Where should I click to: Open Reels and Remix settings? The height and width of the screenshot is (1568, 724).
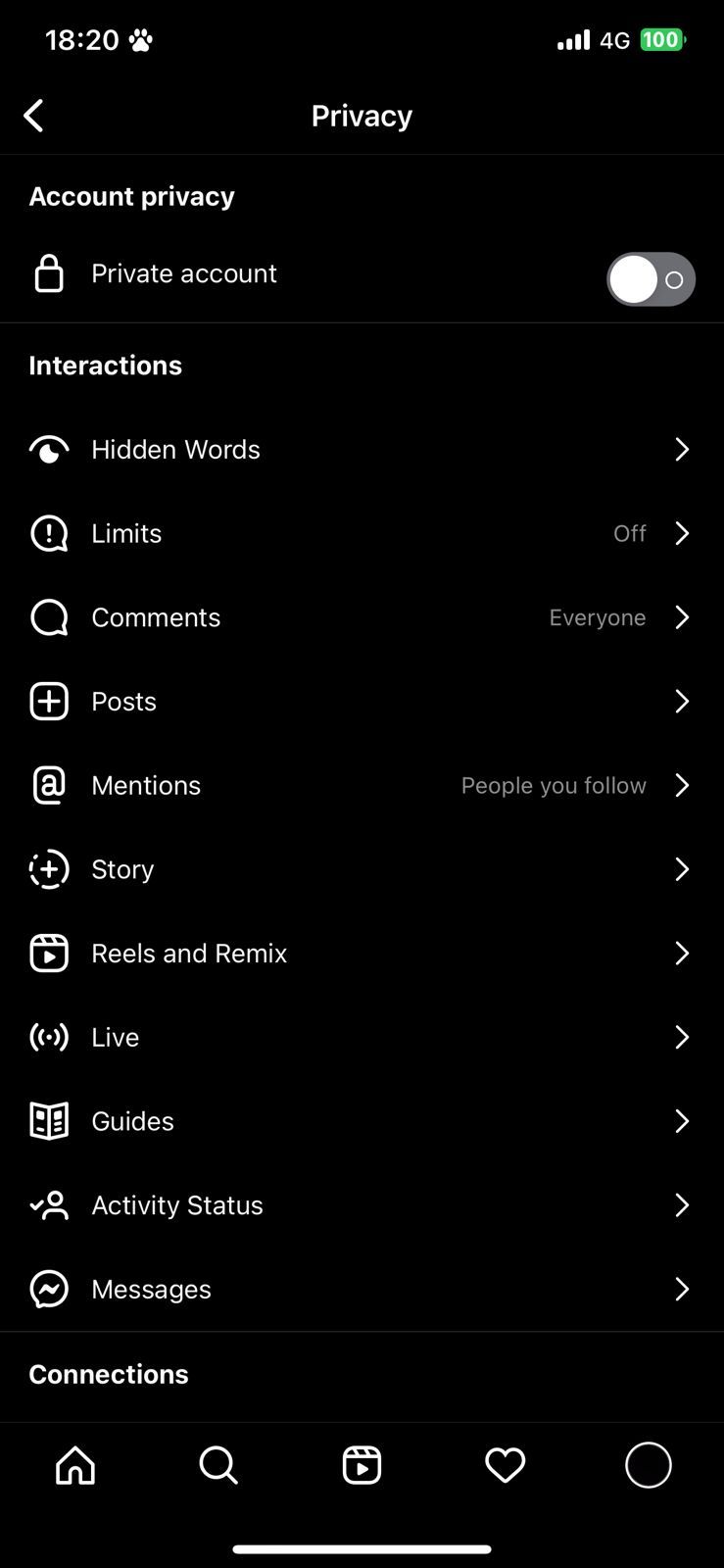pyautogui.click(x=362, y=954)
